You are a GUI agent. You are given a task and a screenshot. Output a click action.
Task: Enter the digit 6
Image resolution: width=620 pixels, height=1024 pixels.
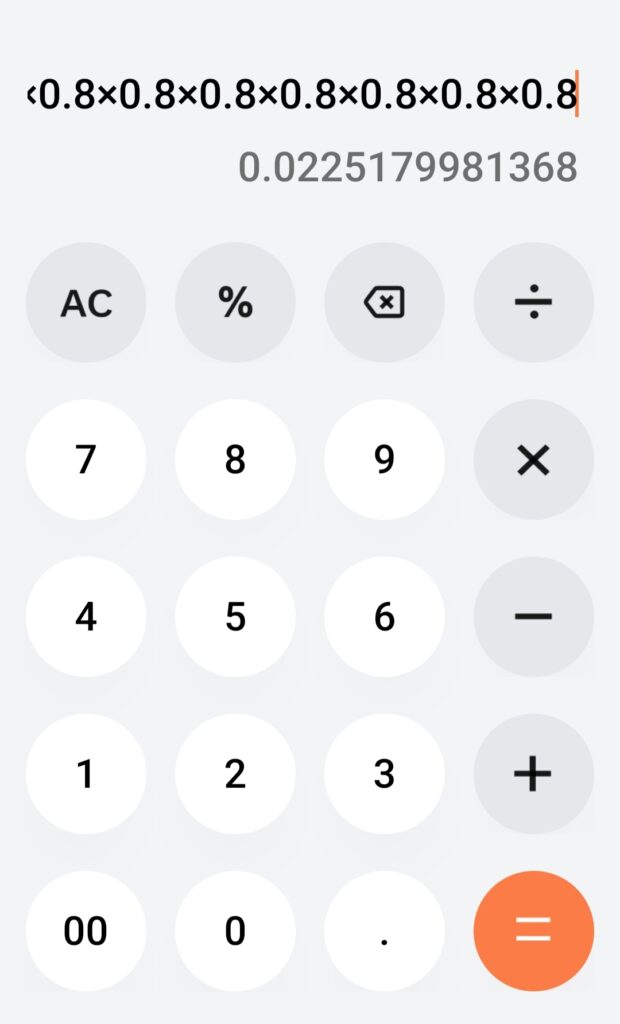click(384, 616)
